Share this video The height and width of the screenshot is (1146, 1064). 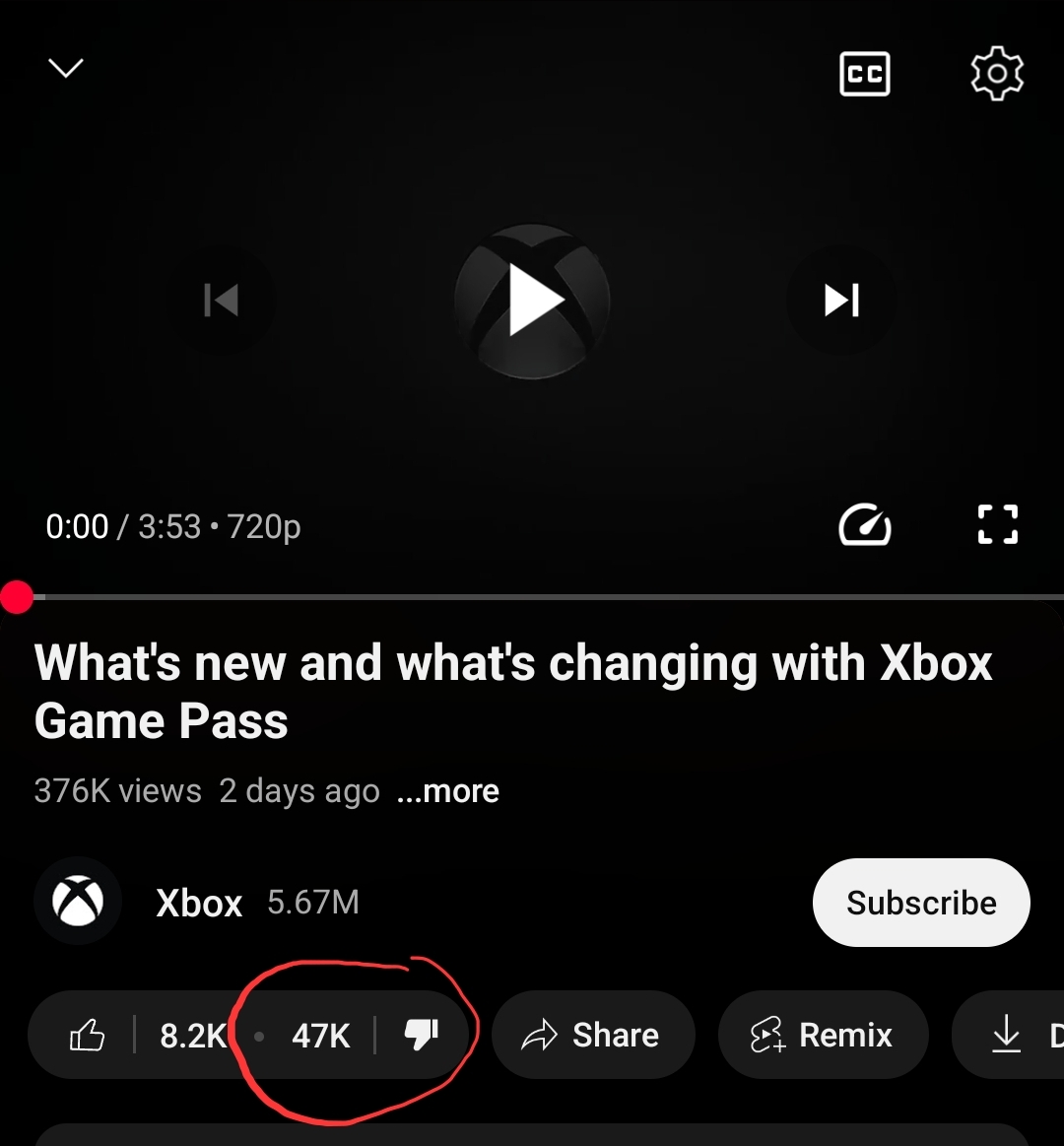point(592,1036)
